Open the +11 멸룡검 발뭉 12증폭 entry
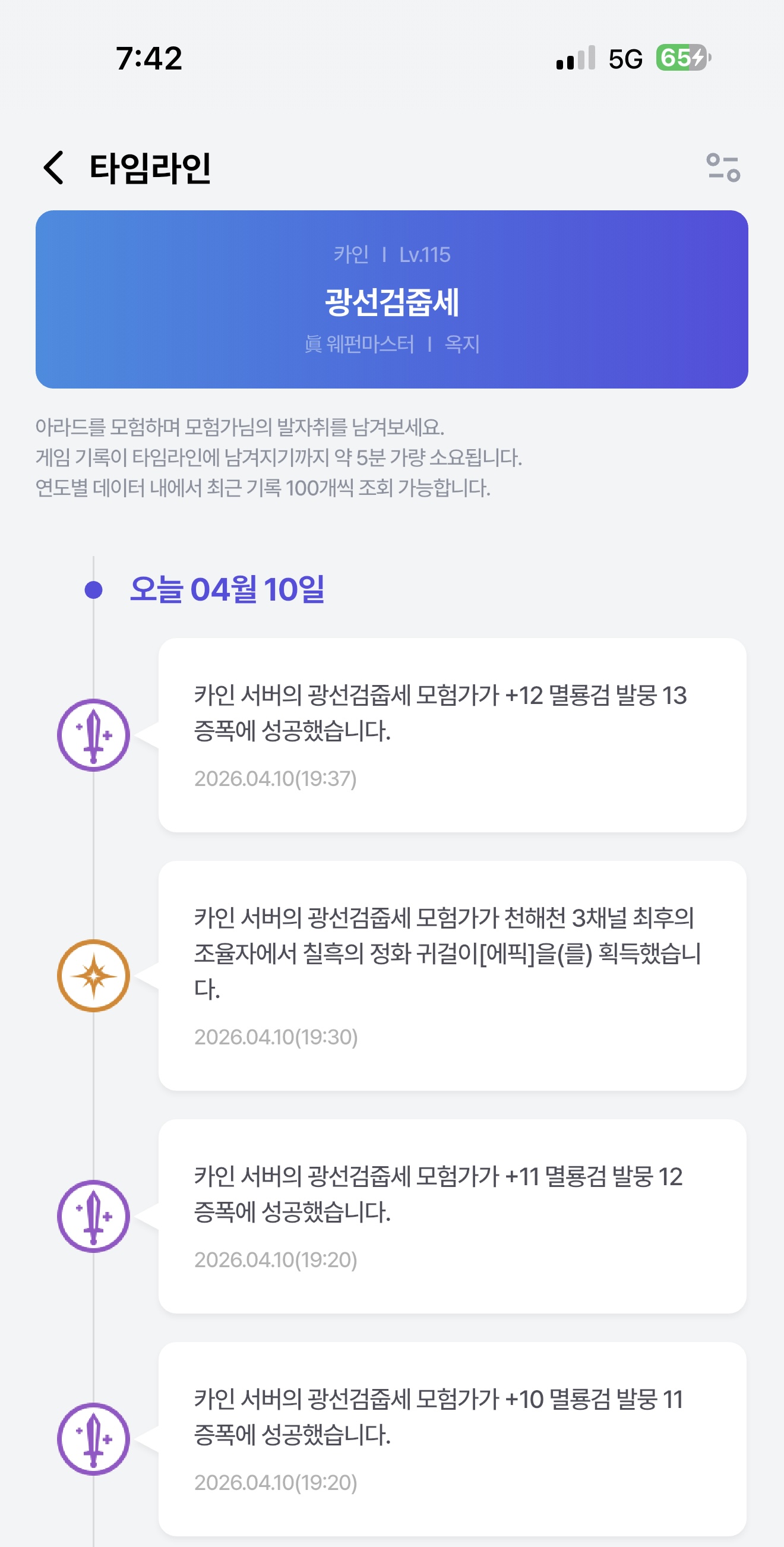784x1547 pixels. [x=451, y=1215]
